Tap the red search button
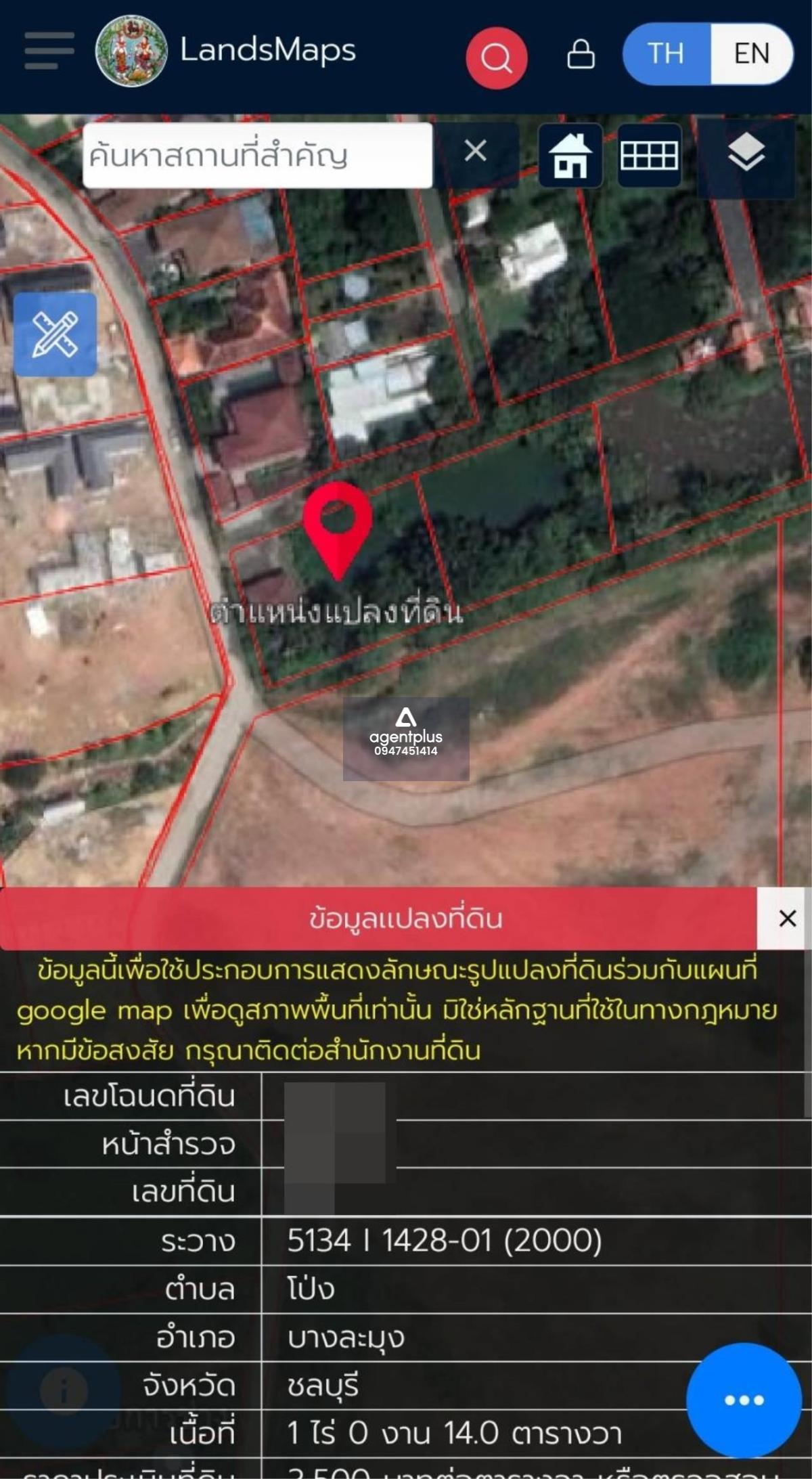812x1479 pixels. (x=497, y=58)
